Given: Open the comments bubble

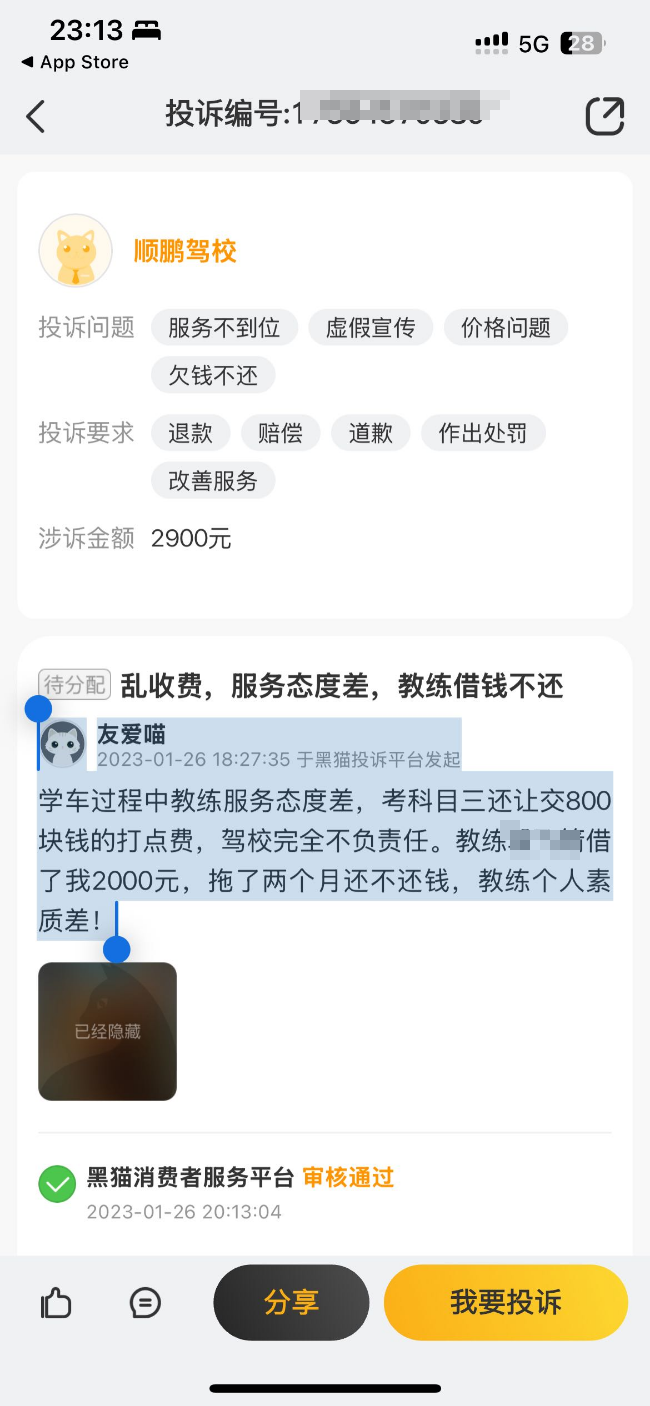Looking at the screenshot, I should pos(146,1302).
